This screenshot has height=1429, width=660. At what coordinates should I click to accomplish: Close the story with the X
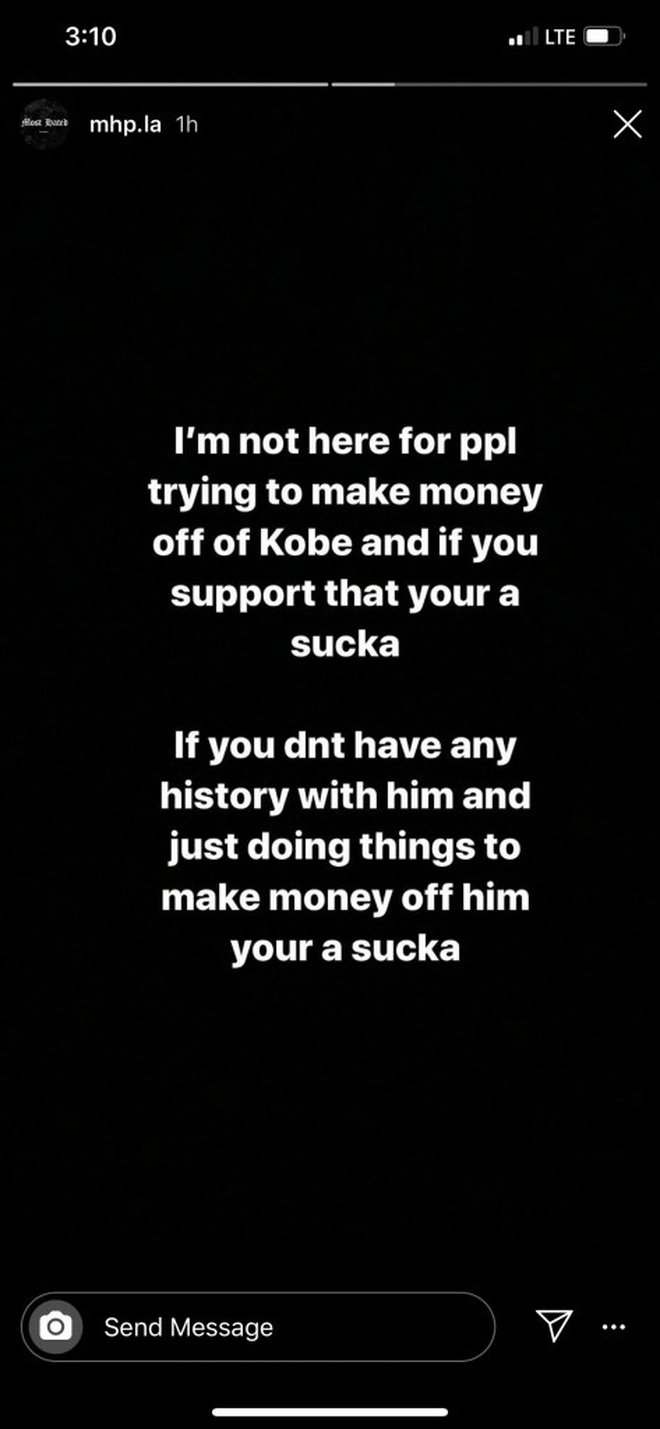click(627, 125)
